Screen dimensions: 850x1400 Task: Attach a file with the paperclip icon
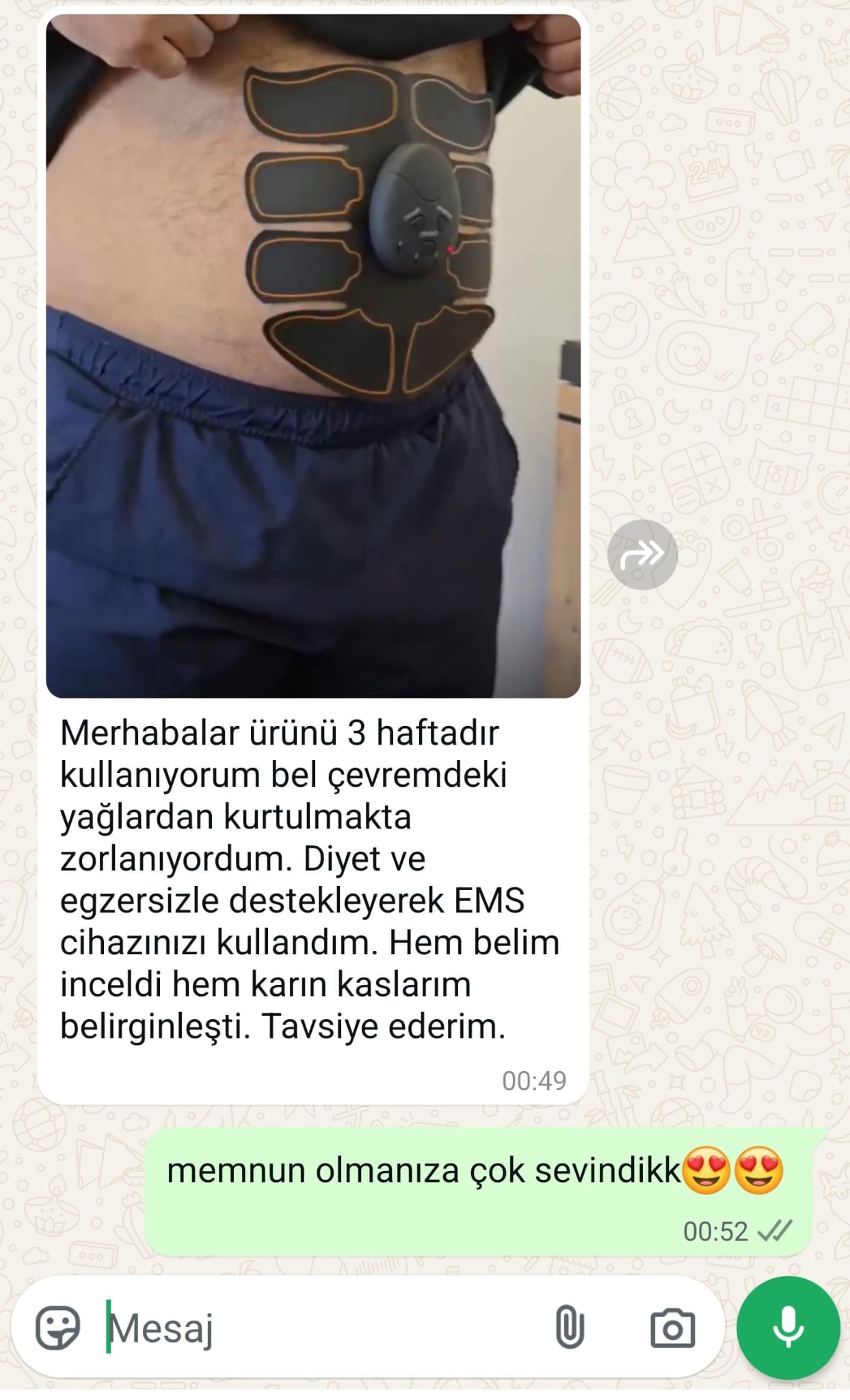pyautogui.click(x=569, y=1328)
